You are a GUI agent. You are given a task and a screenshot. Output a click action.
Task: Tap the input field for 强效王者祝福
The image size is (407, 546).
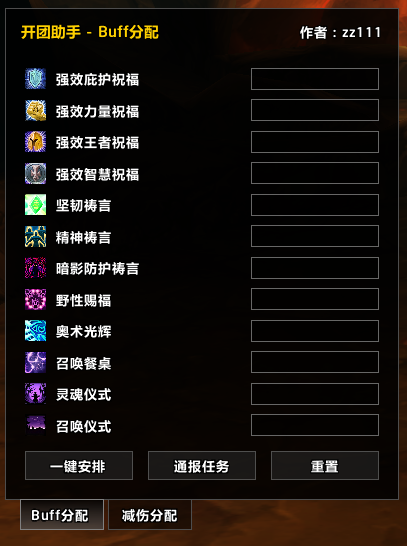click(x=315, y=142)
